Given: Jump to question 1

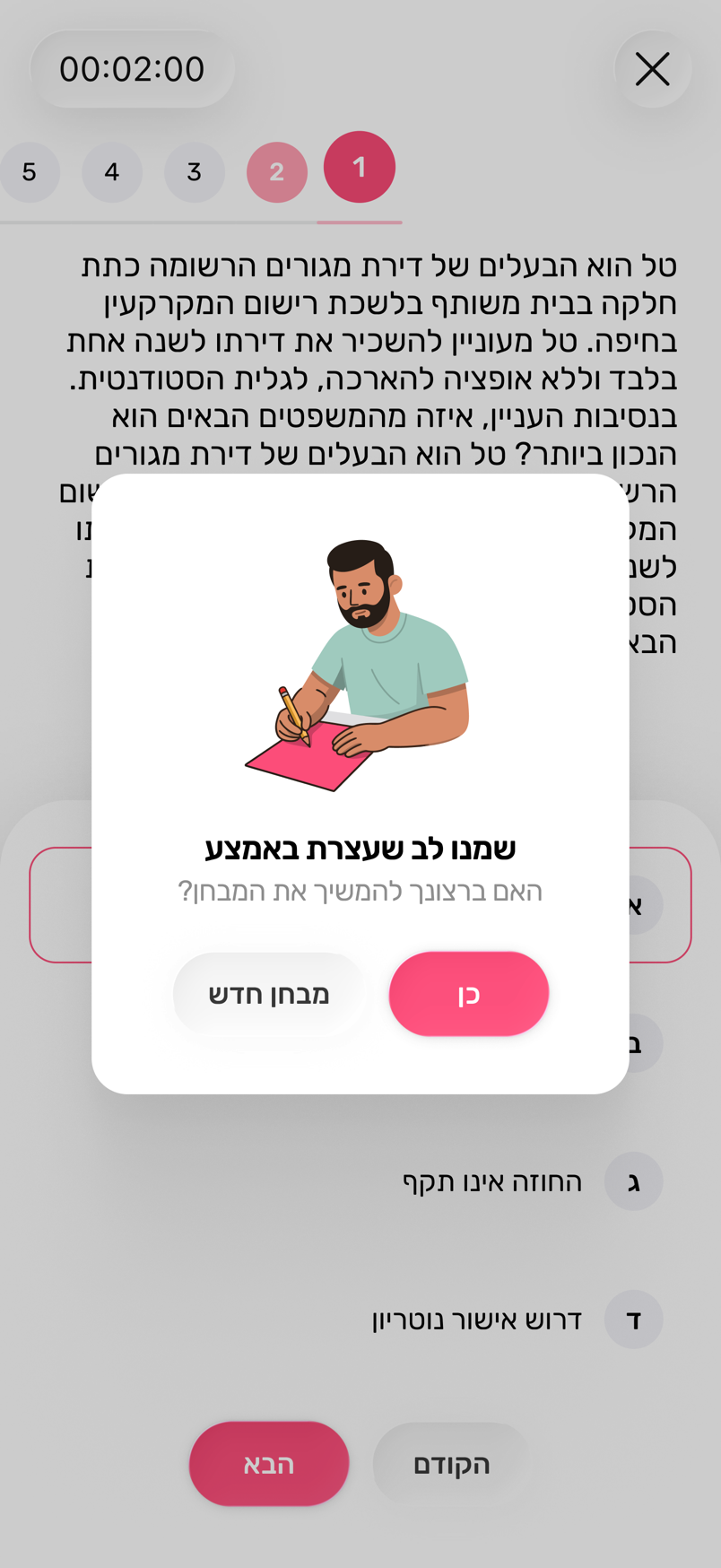Looking at the screenshot, I should pos(360,167).
